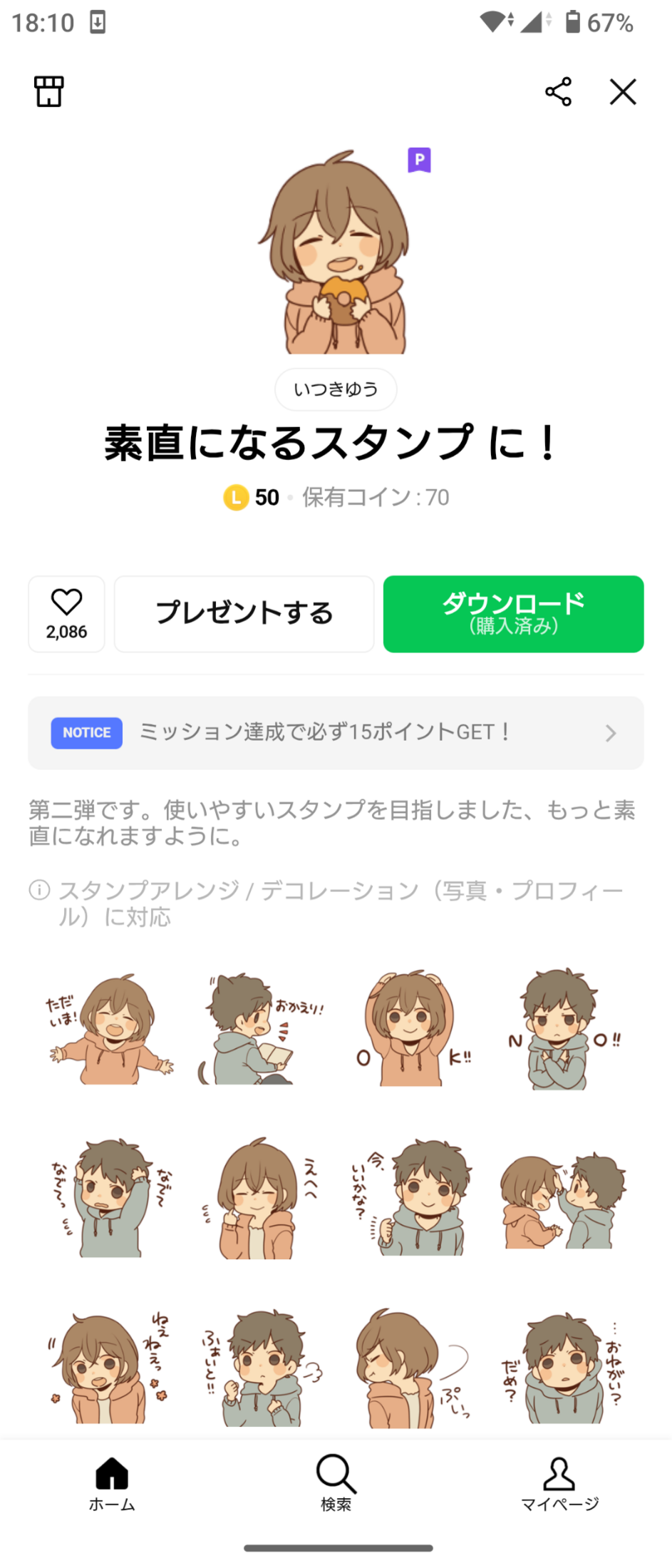Switch to the 検索 tab
The height and width of the screenshot is (1568, 672).
[x=336, y=1483]
